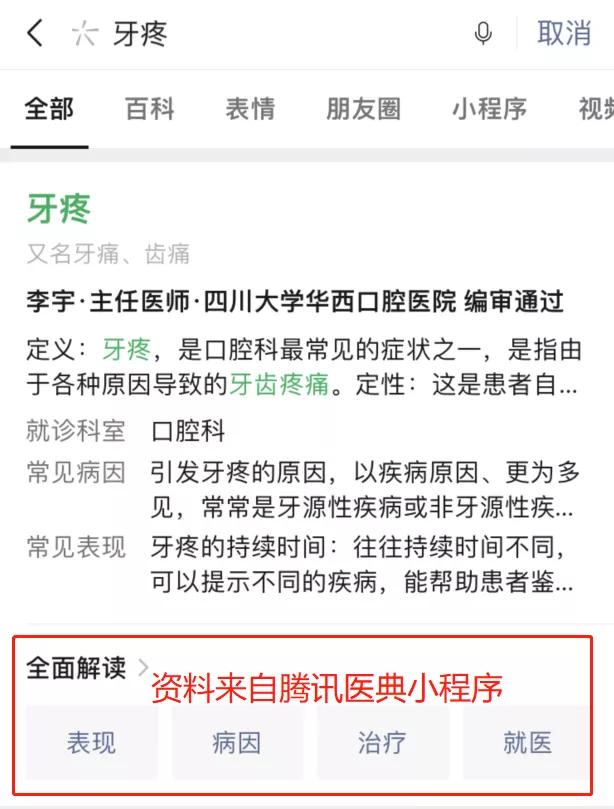This screenshot has height=809, width=614.
Task: Open the 朋友圈 tab
Action: (363, 109)
